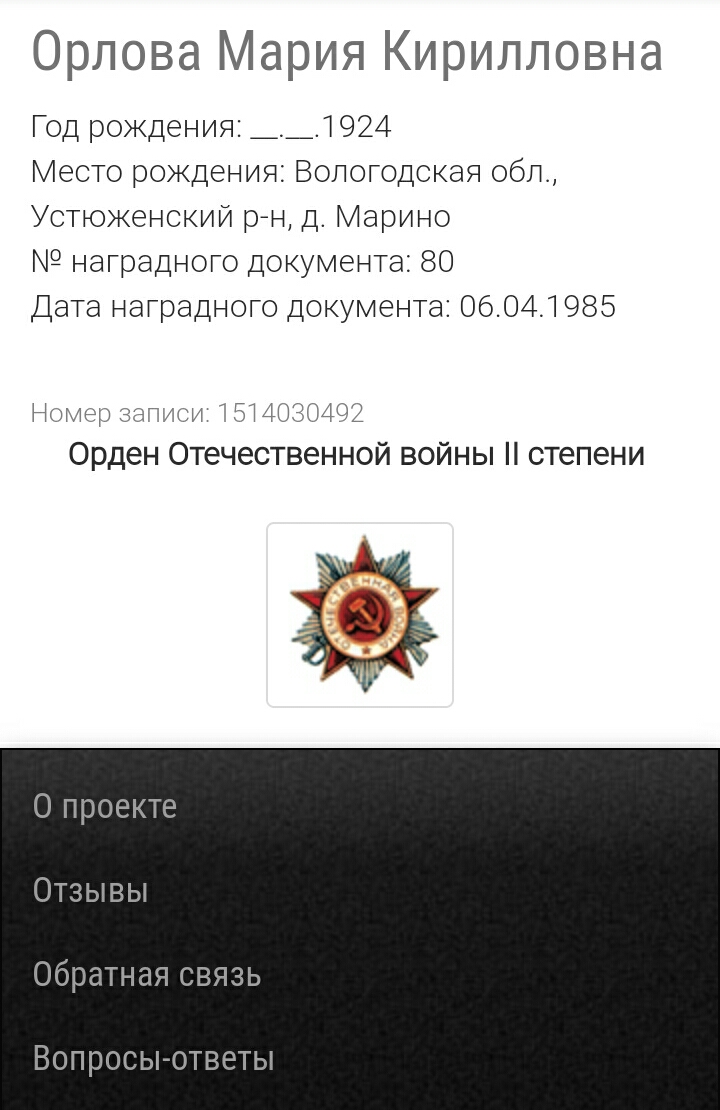Open «Обратная связь» feedback page
The height and width of the screenshot is (1110, 720).
point(147,974)
